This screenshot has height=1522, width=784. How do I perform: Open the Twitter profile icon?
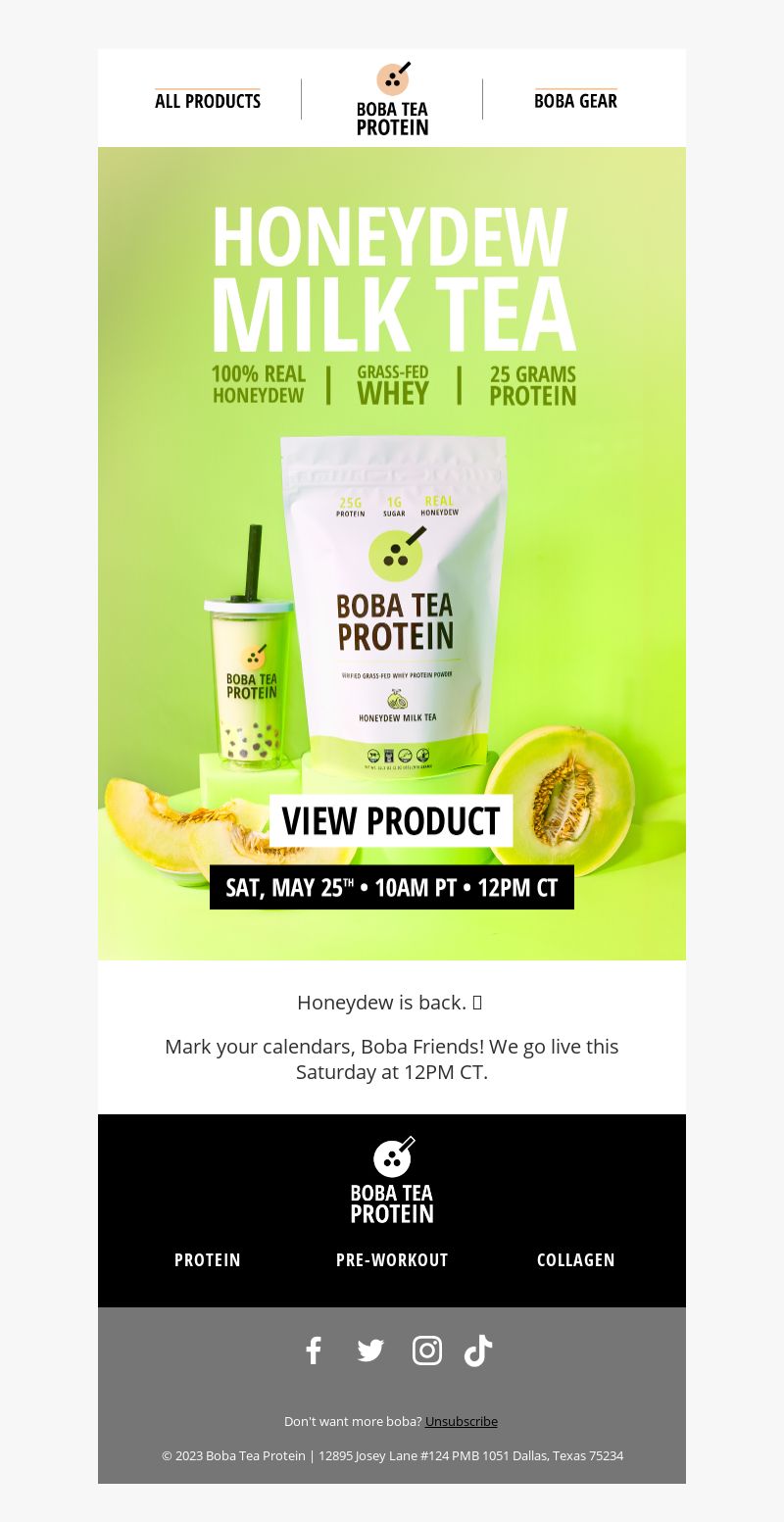pos(370,1350)
